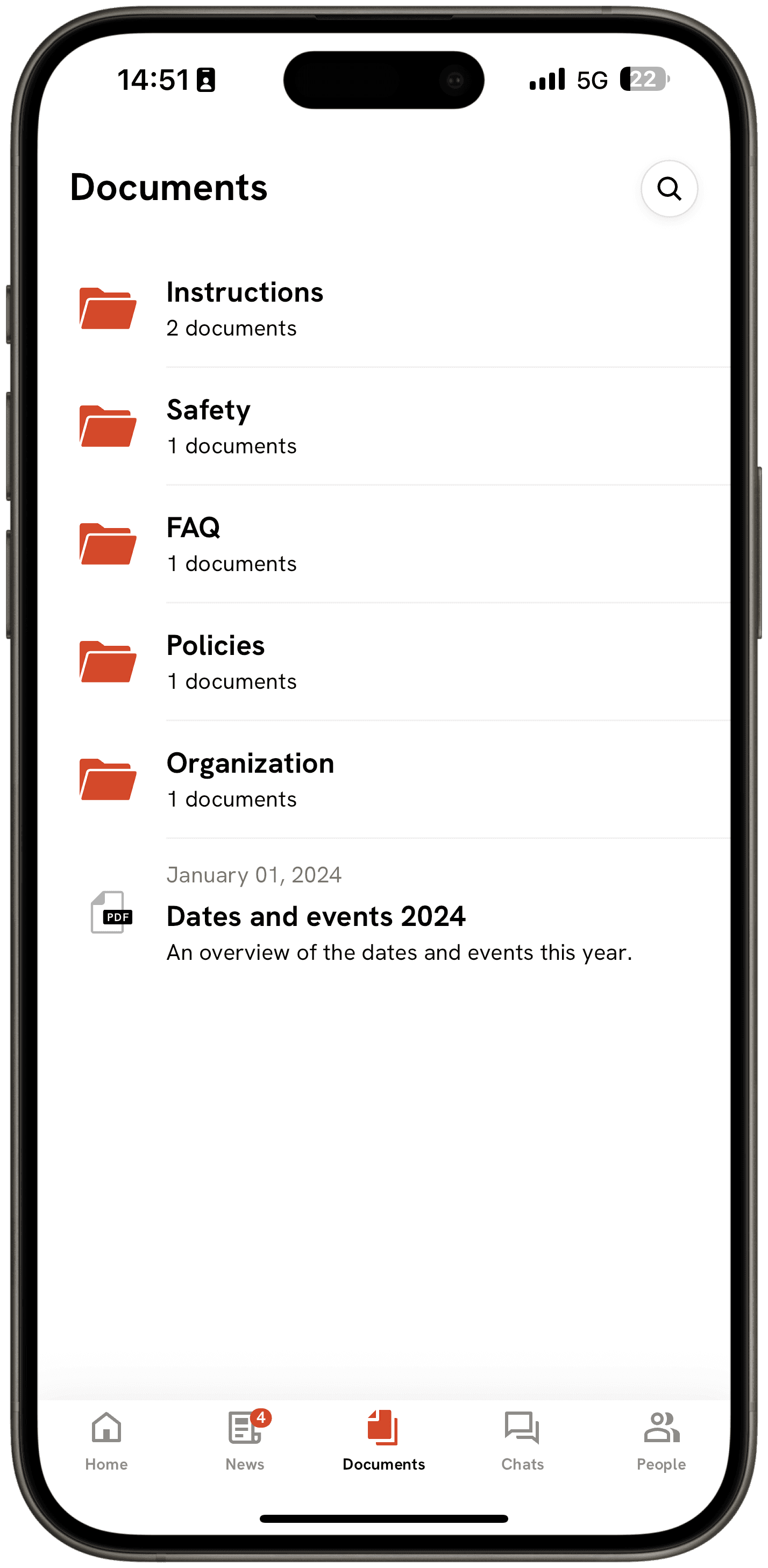The image size is (768, 1568).
Task: Select the Documents icon in bottom bar
Action: click(x=383, y=1428)
